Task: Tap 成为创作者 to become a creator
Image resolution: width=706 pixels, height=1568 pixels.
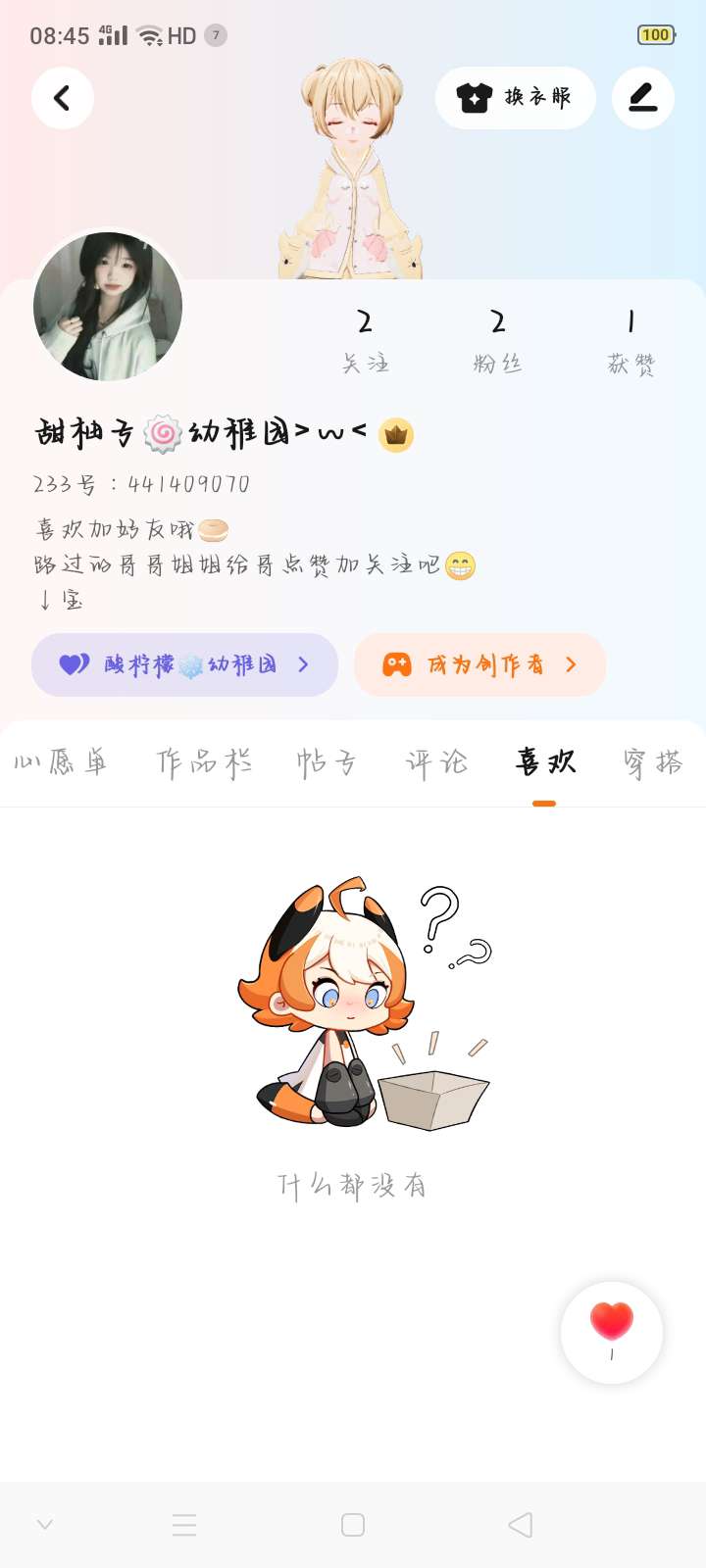Action: pyautogui.click(x=479, y=664)
